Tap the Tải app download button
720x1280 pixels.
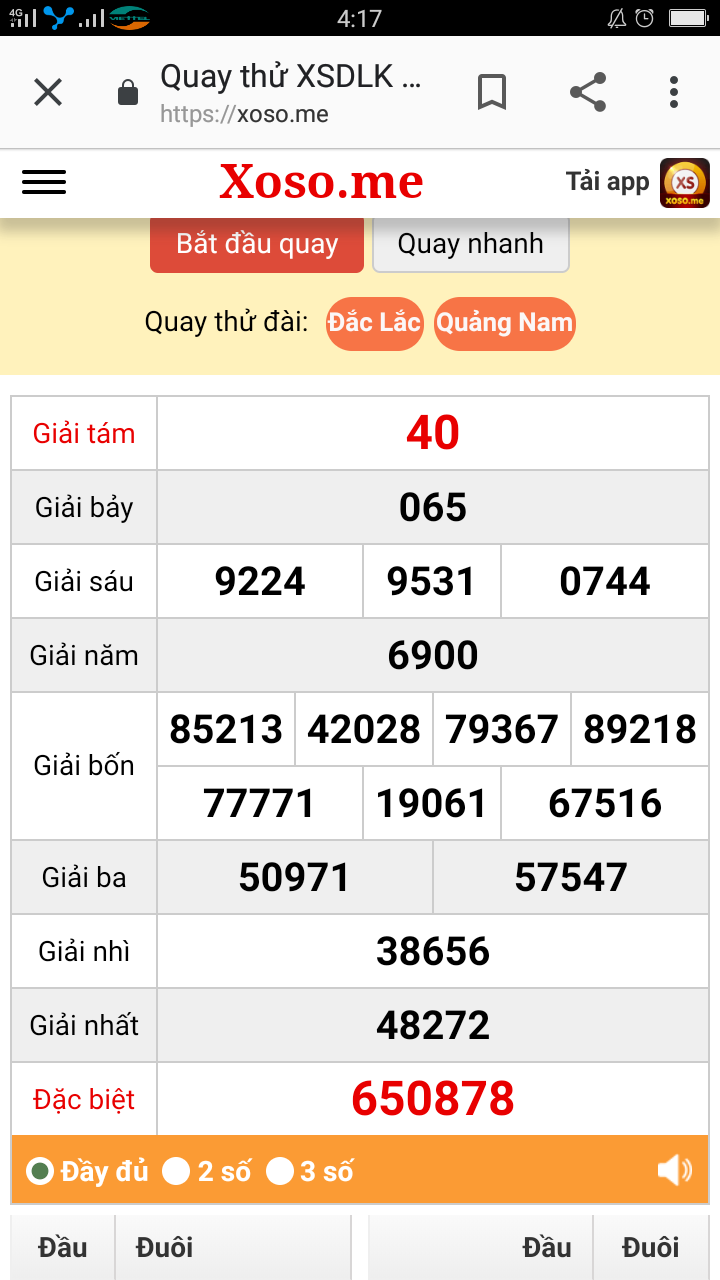[637, 183]
